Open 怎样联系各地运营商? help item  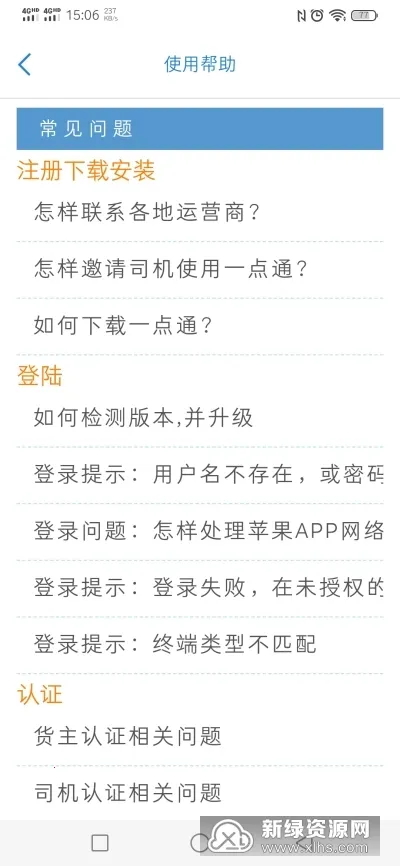tap(199, 213)
